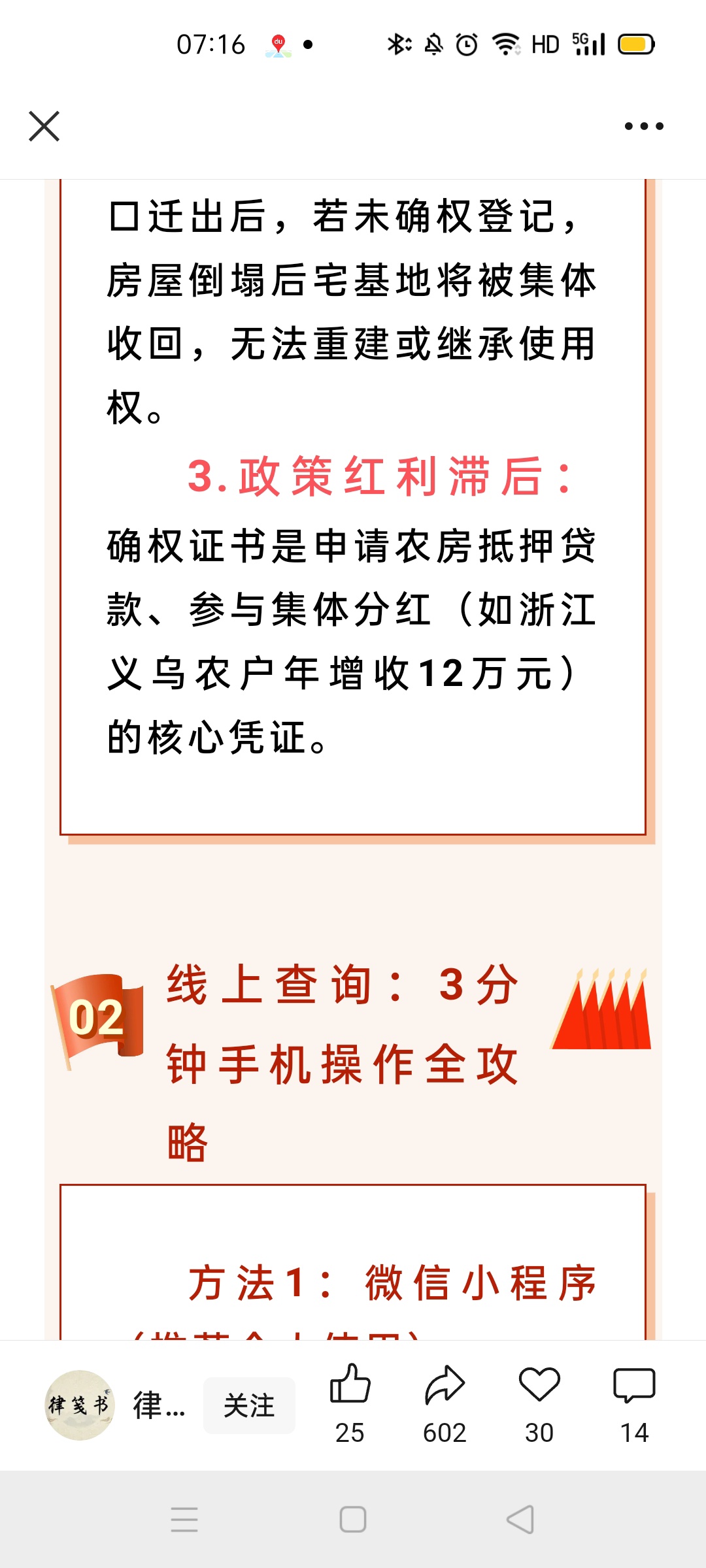706x1568 pixels.
Task: Close the article with the X icon
Action: 44,126
